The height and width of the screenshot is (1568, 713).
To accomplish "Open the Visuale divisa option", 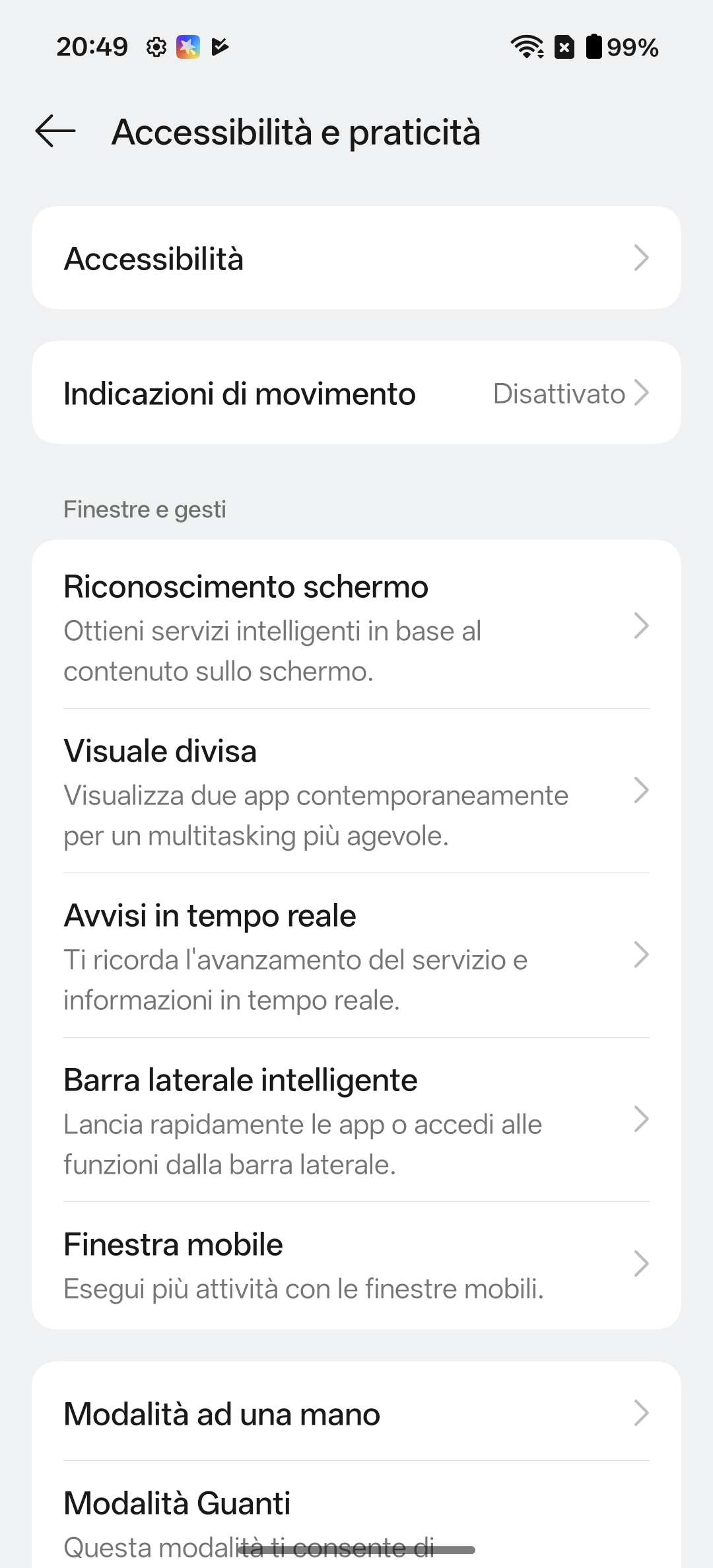I will [x=356, y=791].
